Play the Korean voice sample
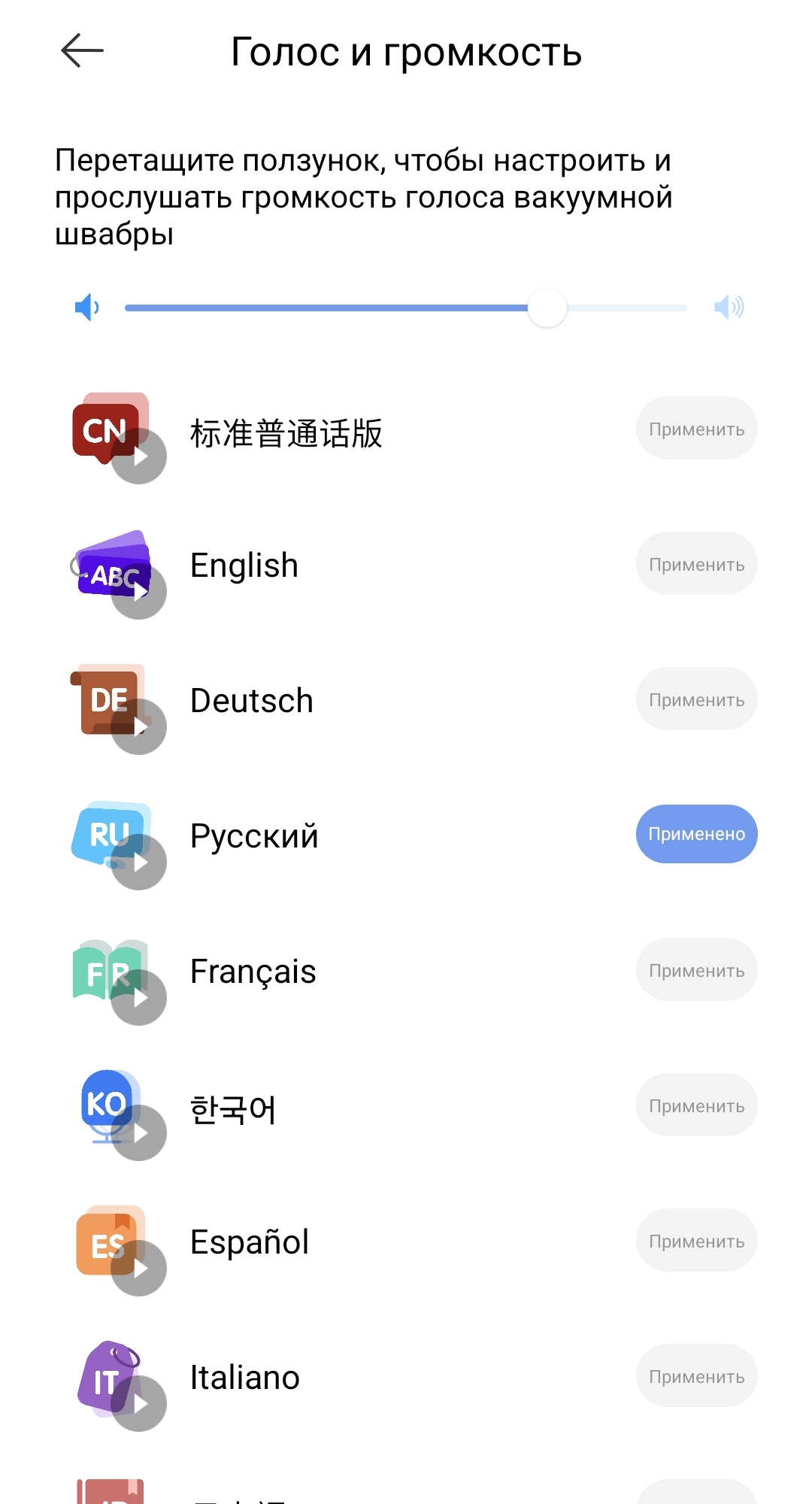The height and width of the screenshot is (1504, 812). [x=139, y=1133]
